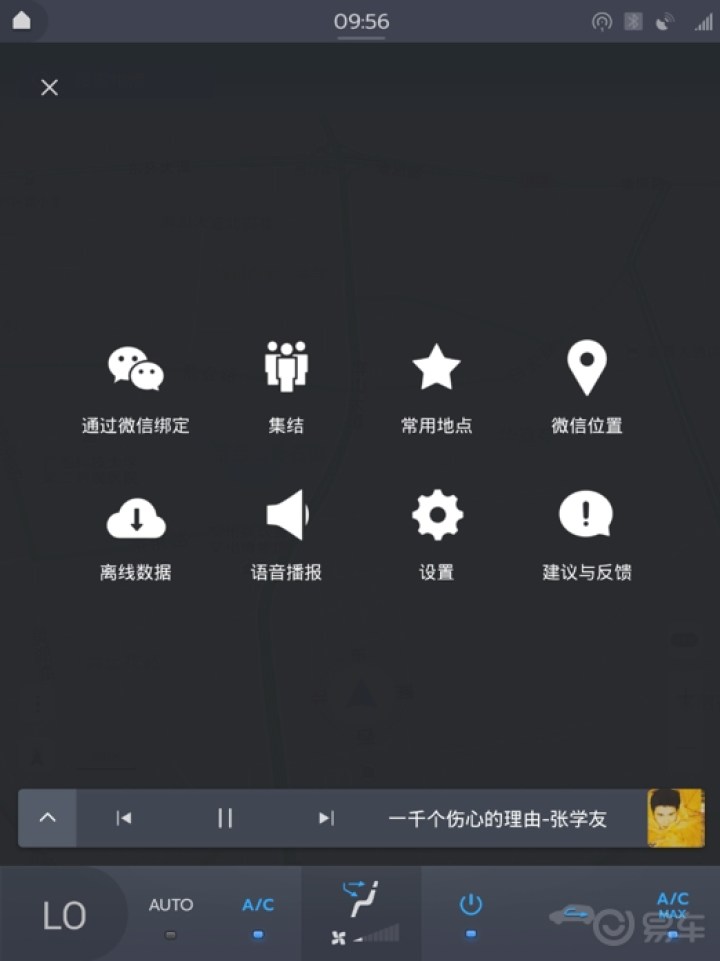The width and height of the screenshot is (720, 961).
Task: Turn the climate power off
Action: (470, 913)
